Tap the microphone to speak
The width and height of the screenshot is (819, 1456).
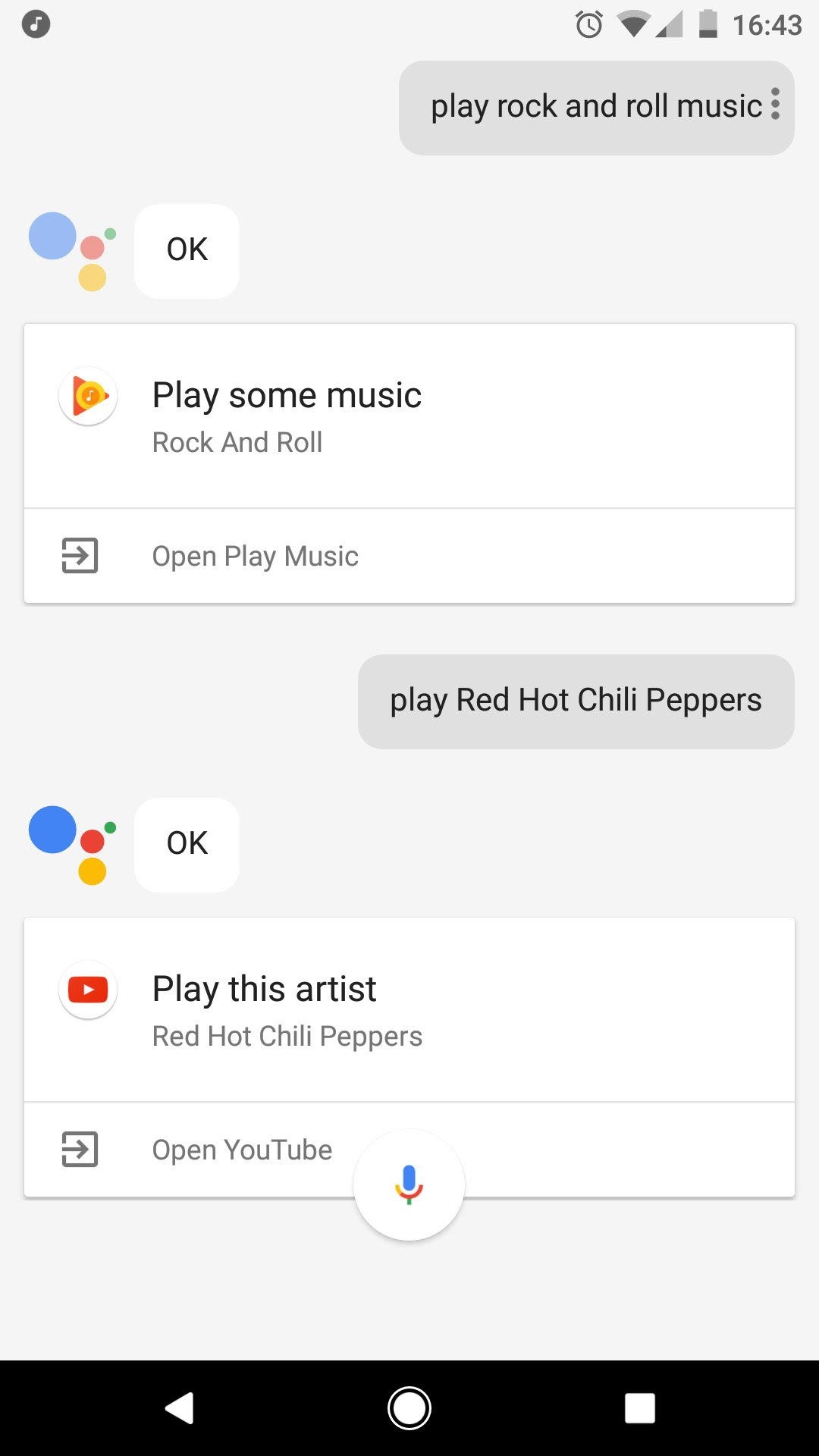click(409, 1185)
